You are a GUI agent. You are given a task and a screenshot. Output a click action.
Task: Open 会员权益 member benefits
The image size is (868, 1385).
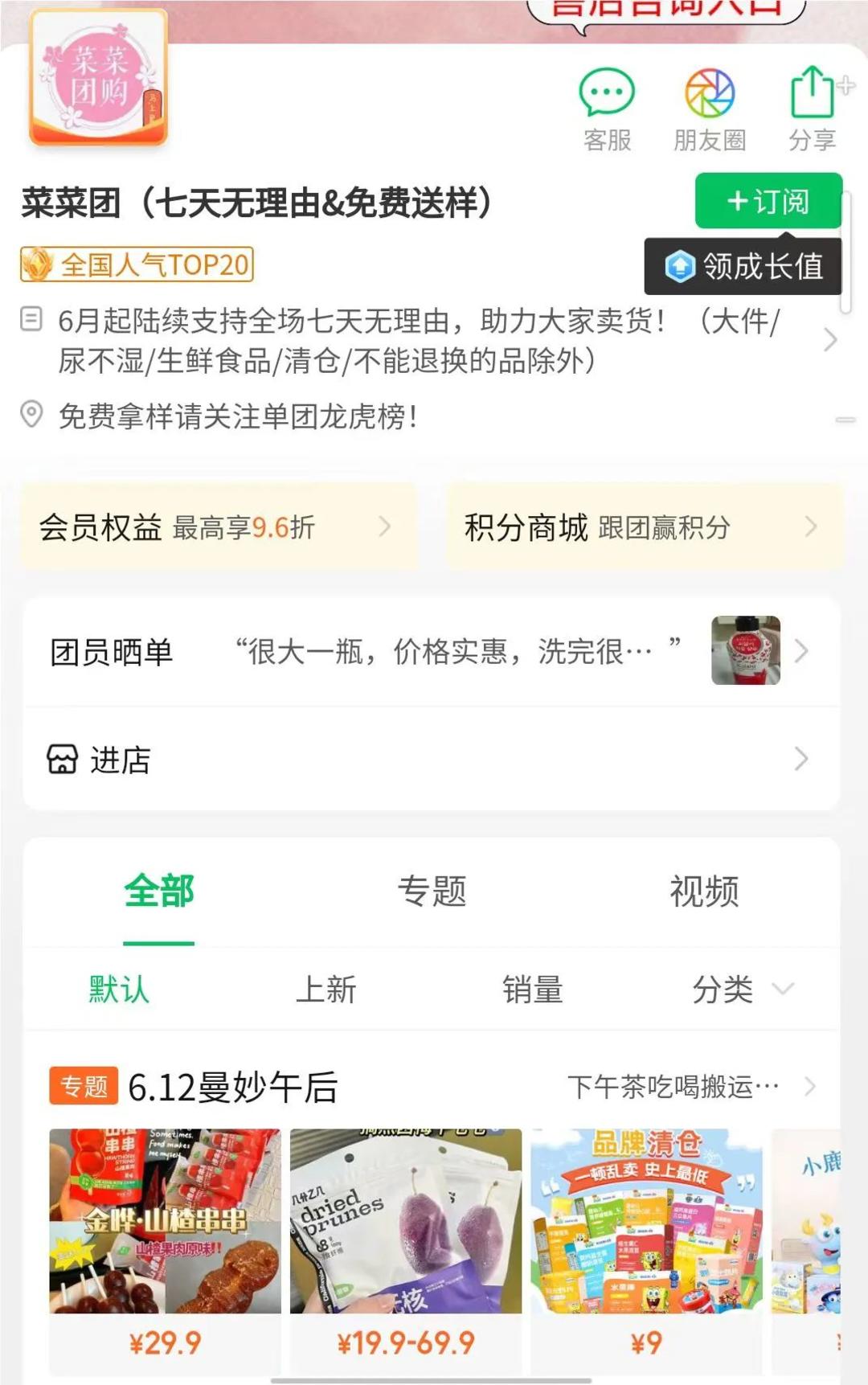point(217,527)
